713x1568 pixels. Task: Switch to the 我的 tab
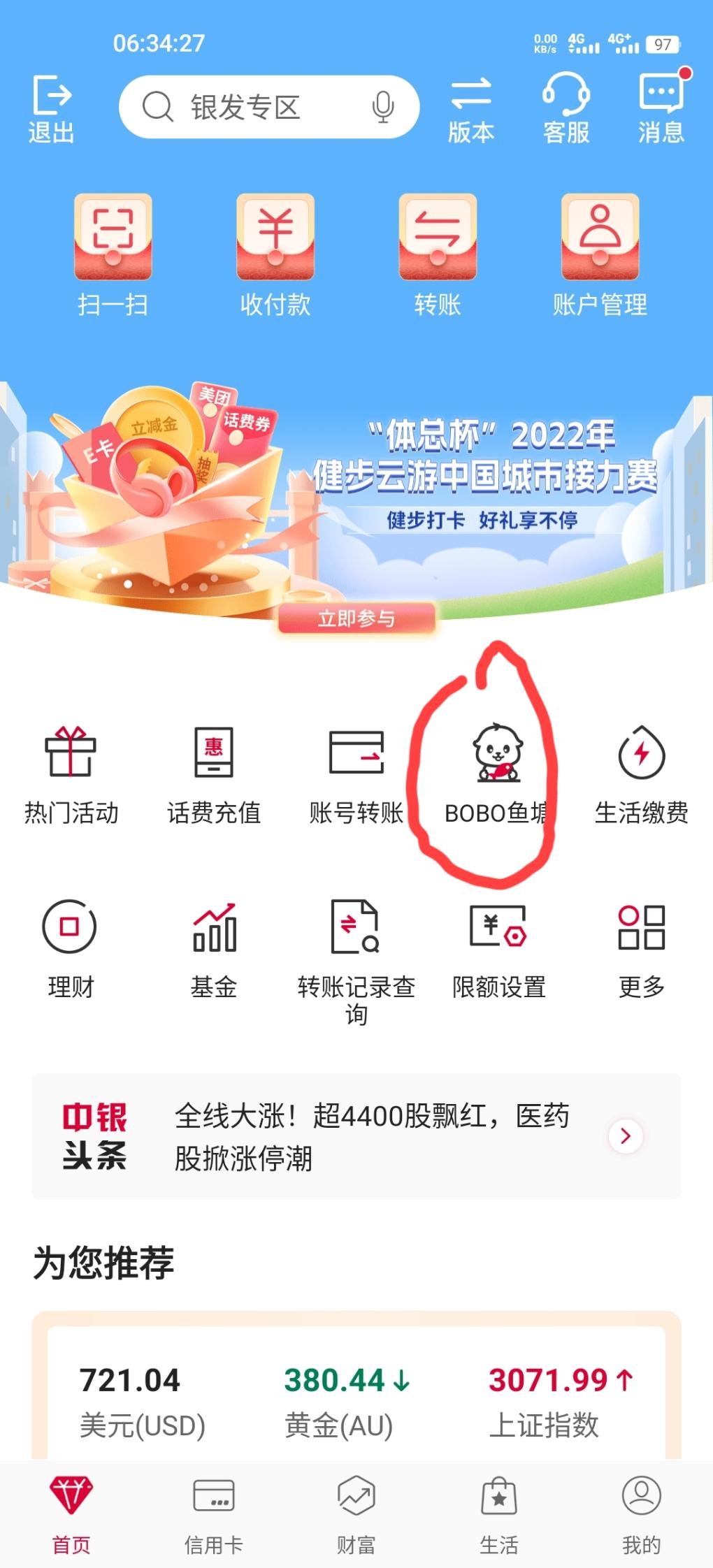coord(642,1515)
